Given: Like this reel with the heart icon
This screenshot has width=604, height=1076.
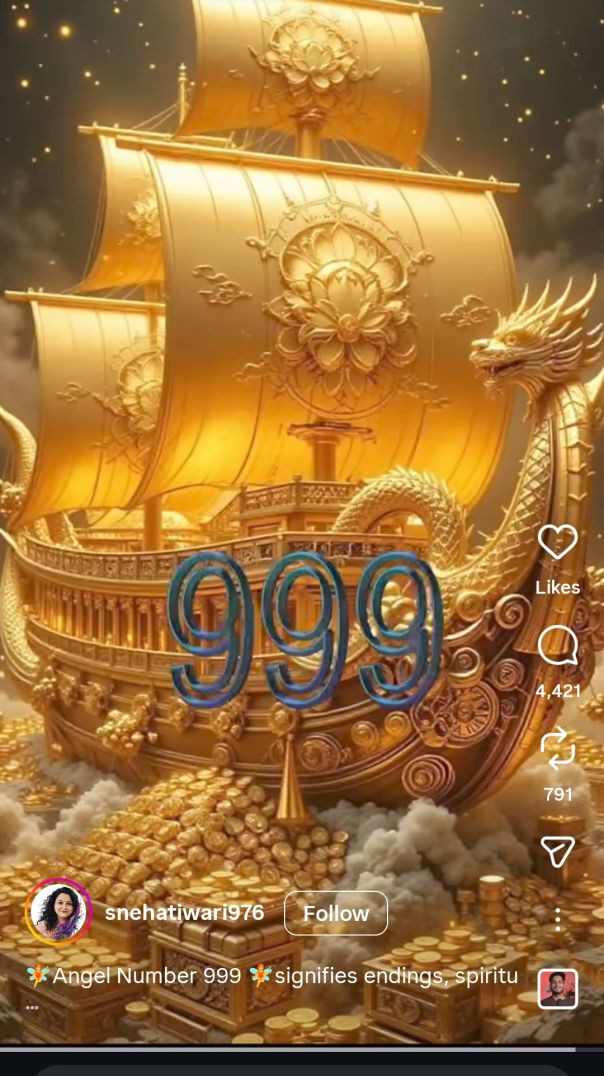Looking at the screenshot, I should click(x=557, y=543).
